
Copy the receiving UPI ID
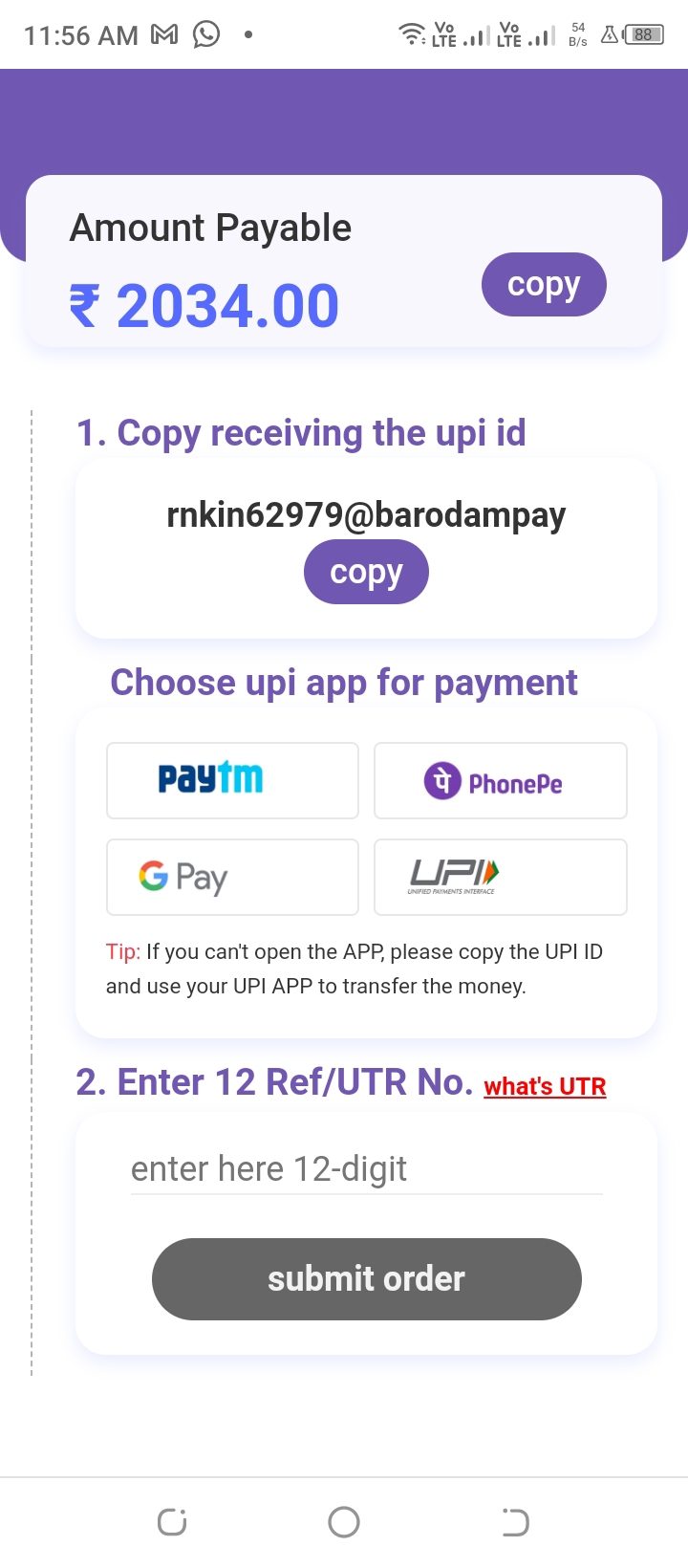click(x=366, y=572)
